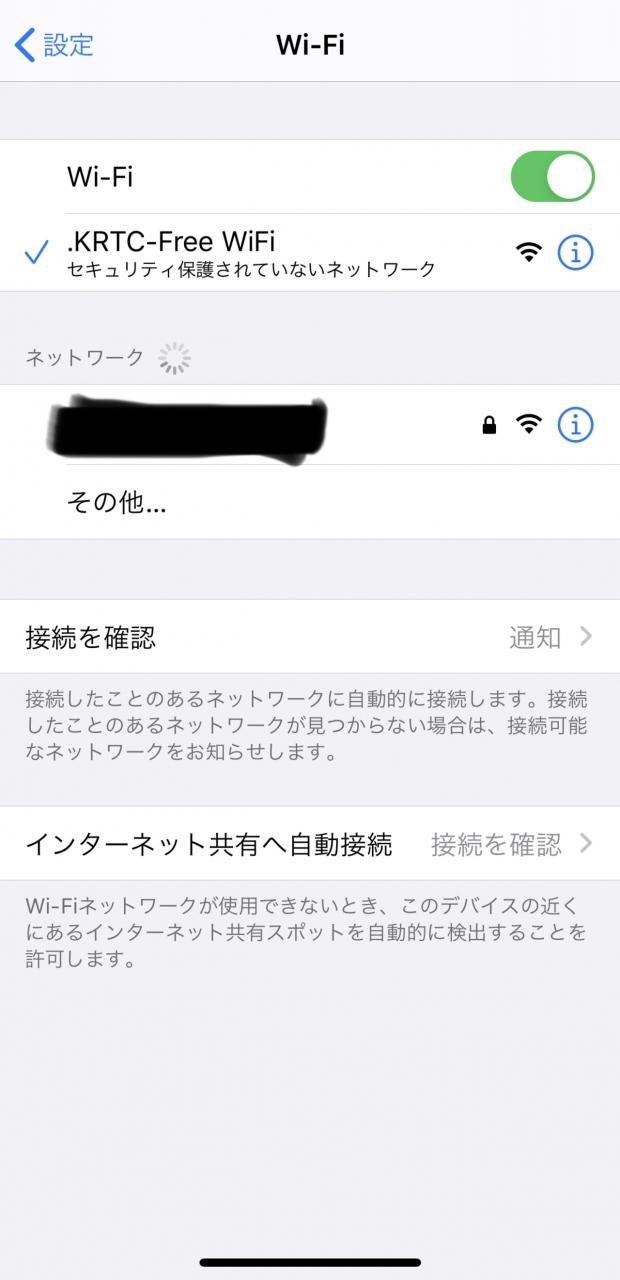Open info for .KRTC-Free WiFi
This screenshot has width=620, height=1280.
click(575, 253)
